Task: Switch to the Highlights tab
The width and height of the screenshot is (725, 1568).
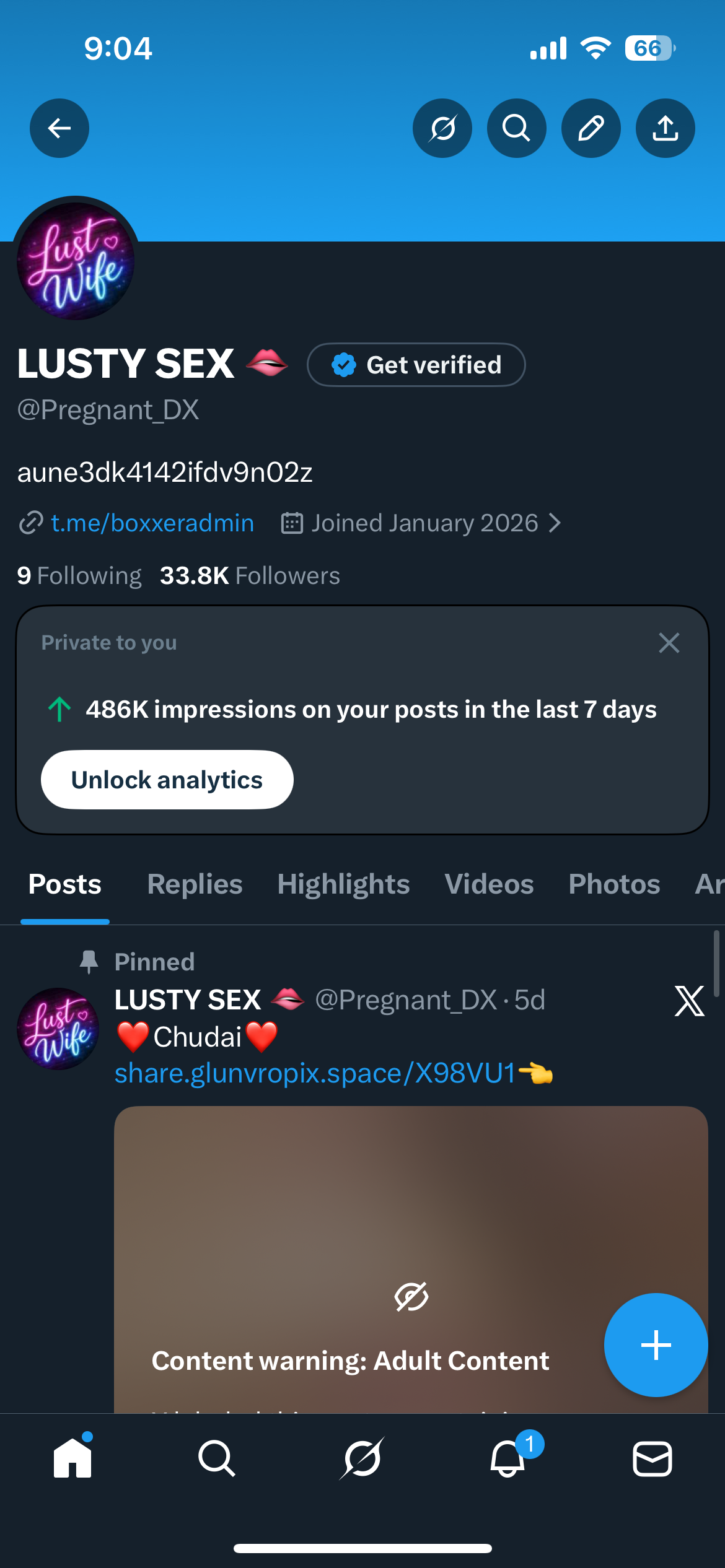Action: coord(343,884)
